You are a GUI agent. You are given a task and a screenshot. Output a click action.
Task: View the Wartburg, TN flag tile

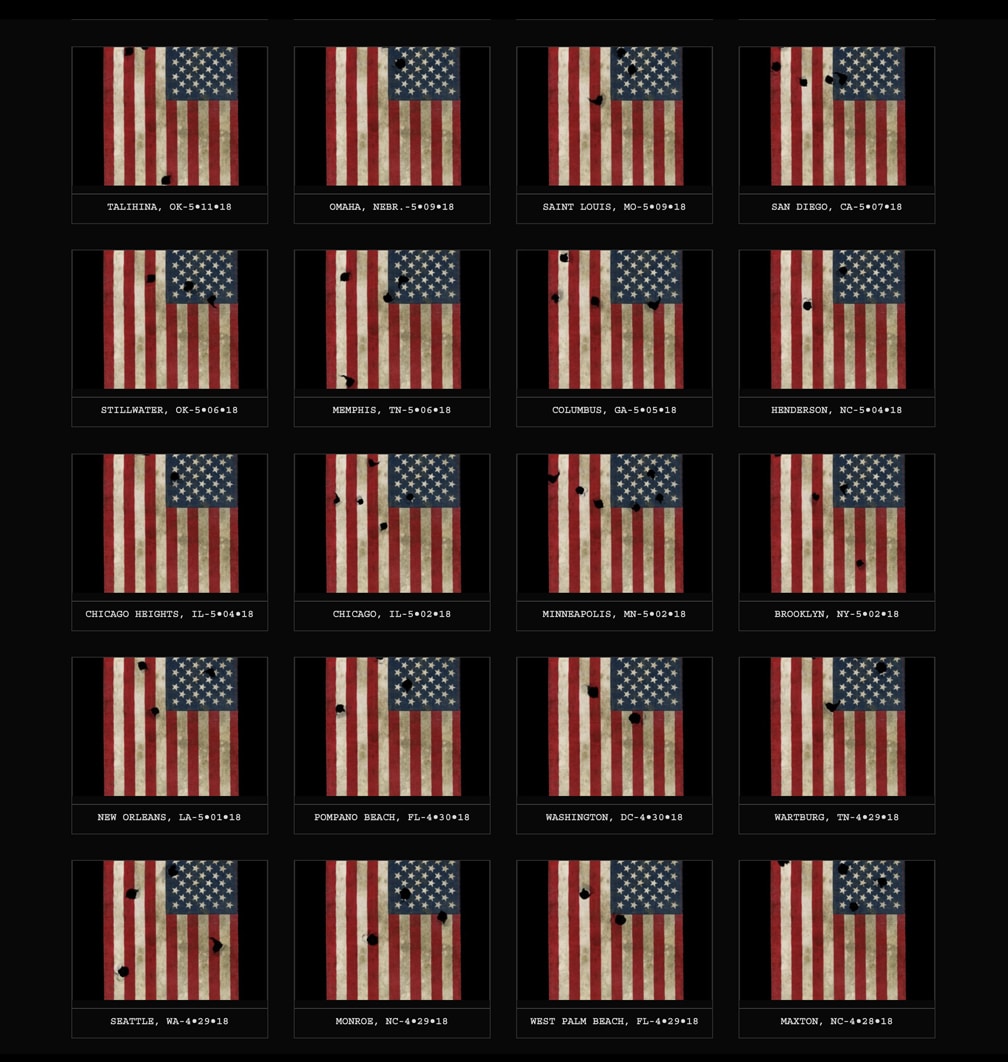pos(837,727)
